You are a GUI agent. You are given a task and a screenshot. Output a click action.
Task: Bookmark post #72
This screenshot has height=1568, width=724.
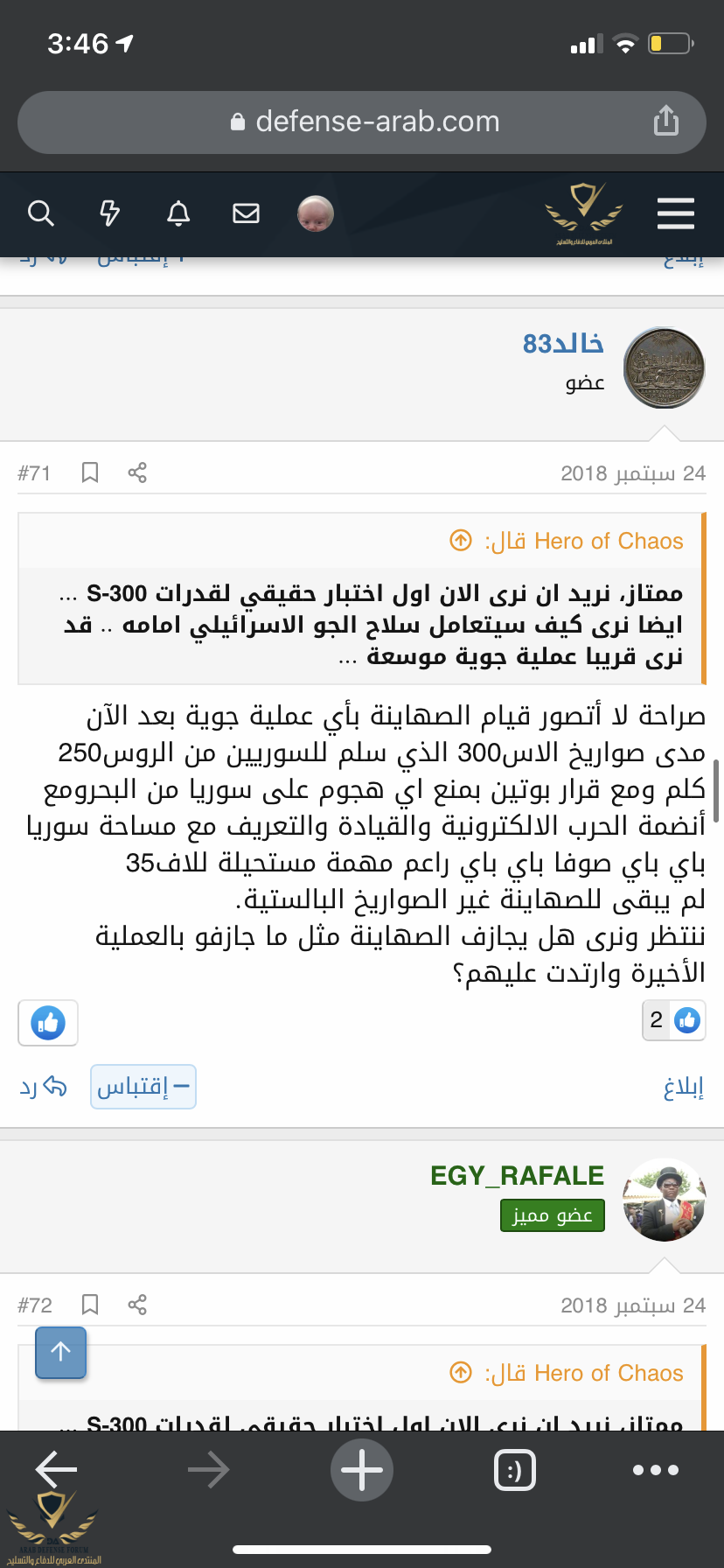pyautogui.click(x=90, y=1305)
